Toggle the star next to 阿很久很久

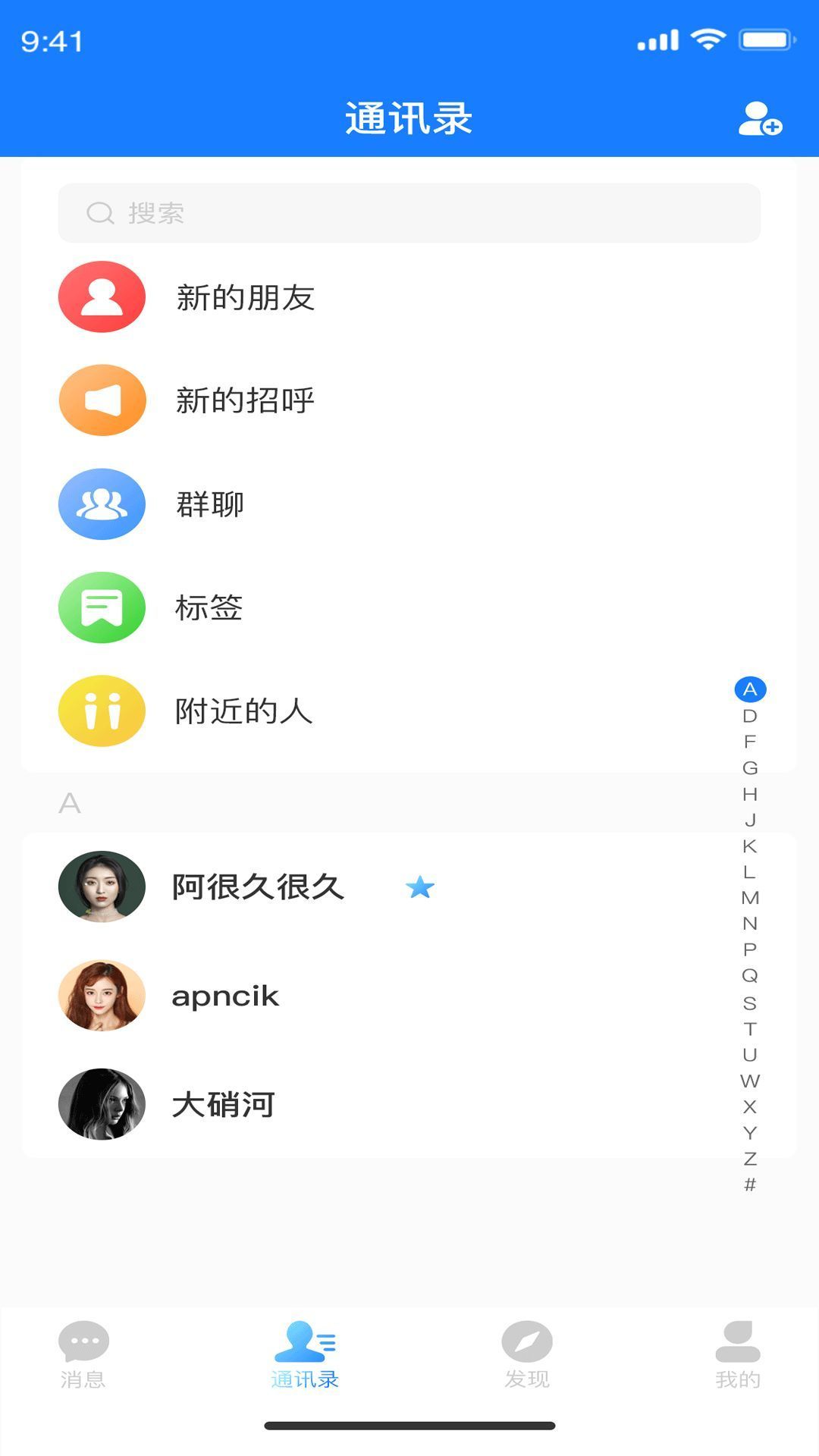tap(419, 887)
